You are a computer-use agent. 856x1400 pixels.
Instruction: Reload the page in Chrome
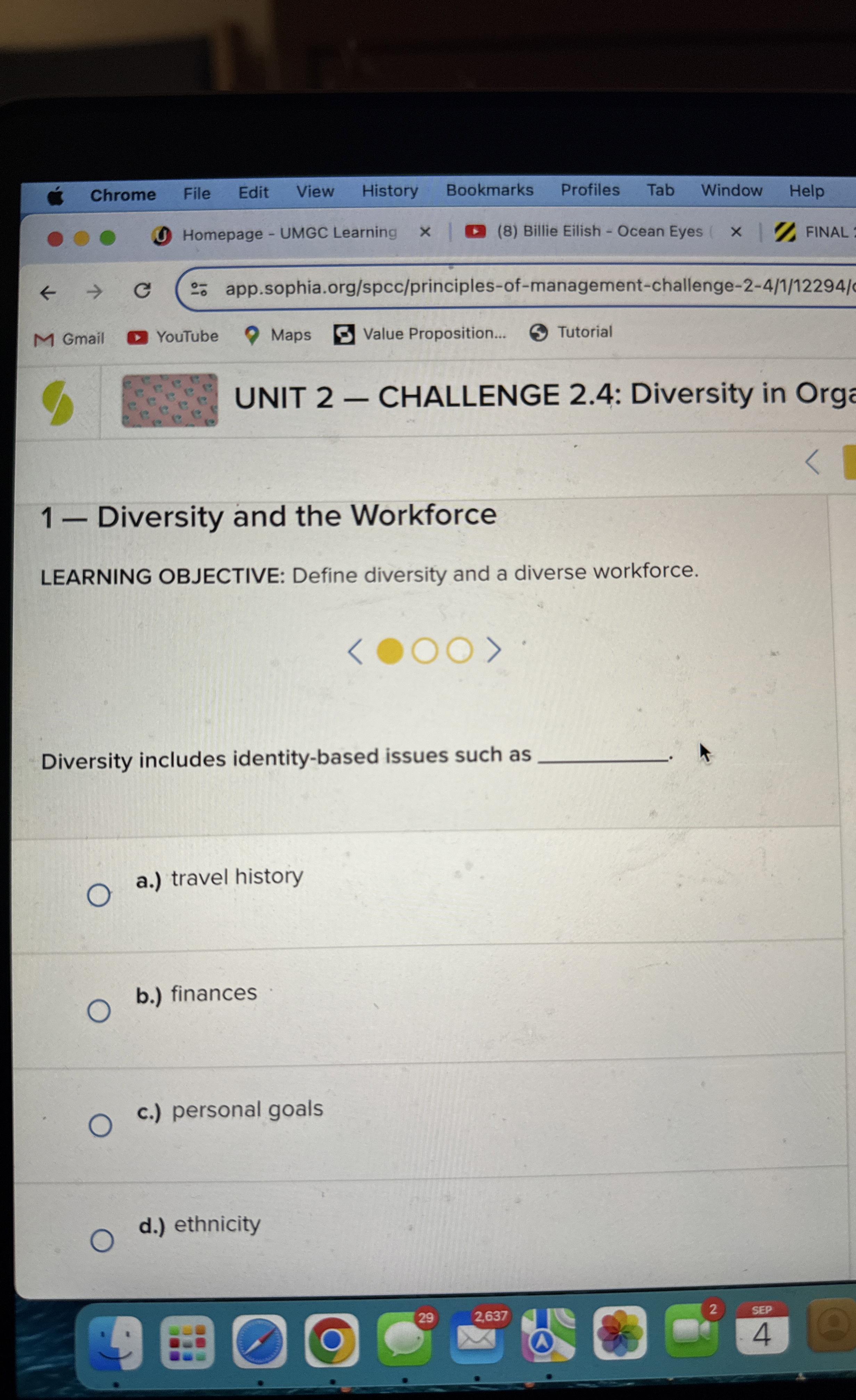[x=142, y=291]
